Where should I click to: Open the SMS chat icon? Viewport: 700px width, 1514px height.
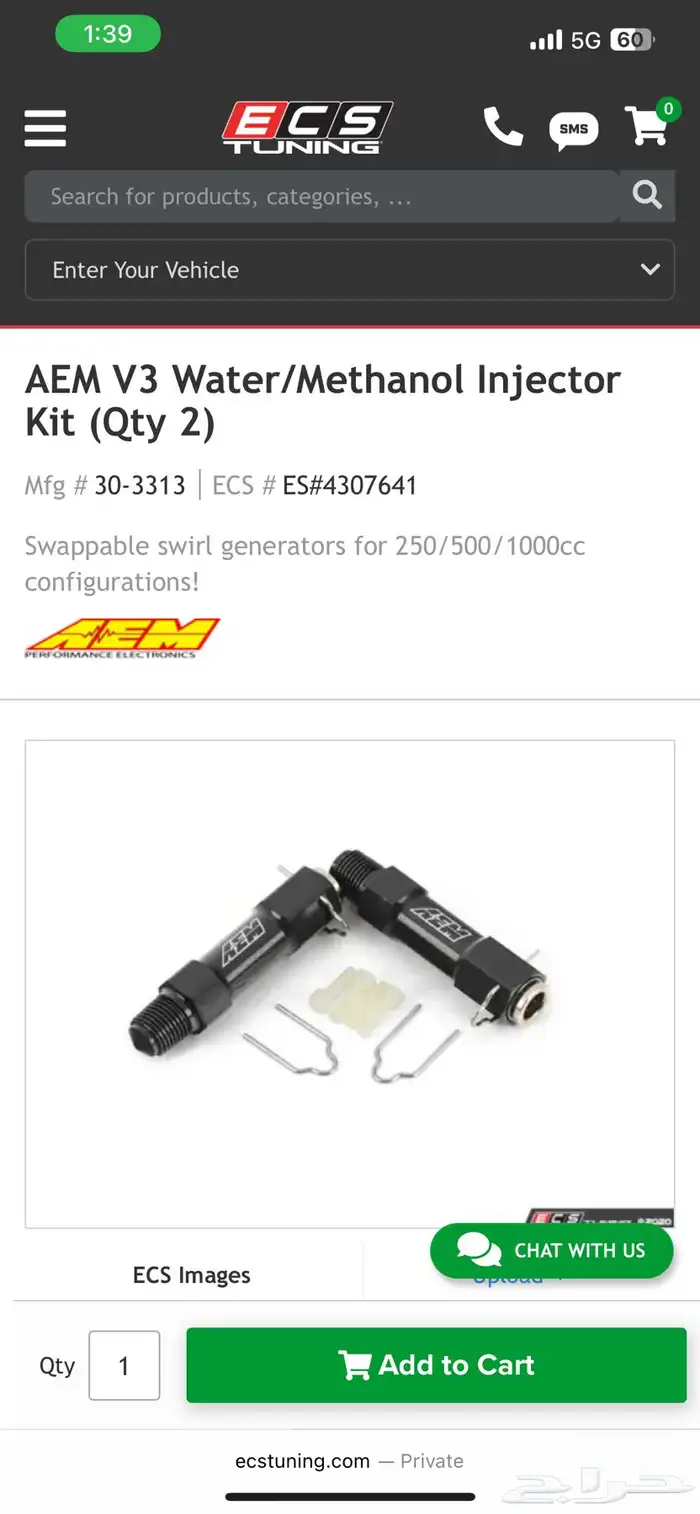573,129
